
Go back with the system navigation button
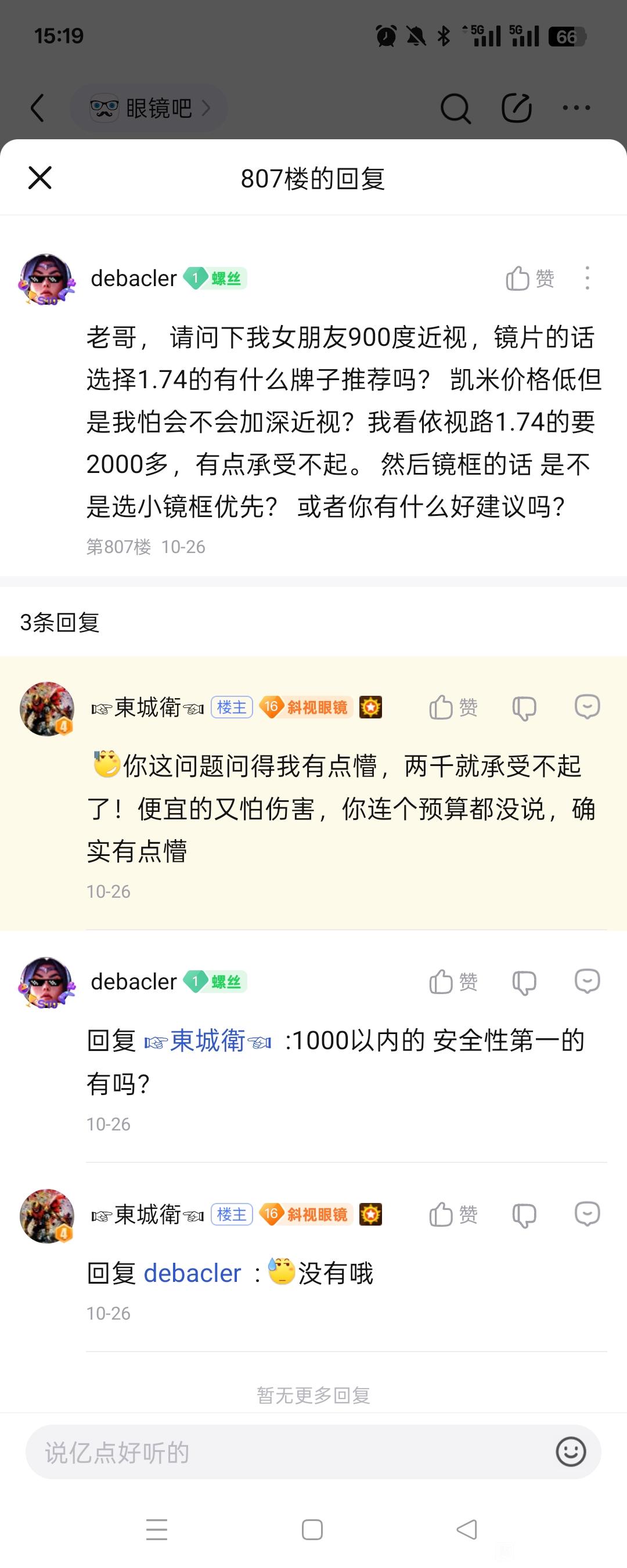pos(467,1530)
